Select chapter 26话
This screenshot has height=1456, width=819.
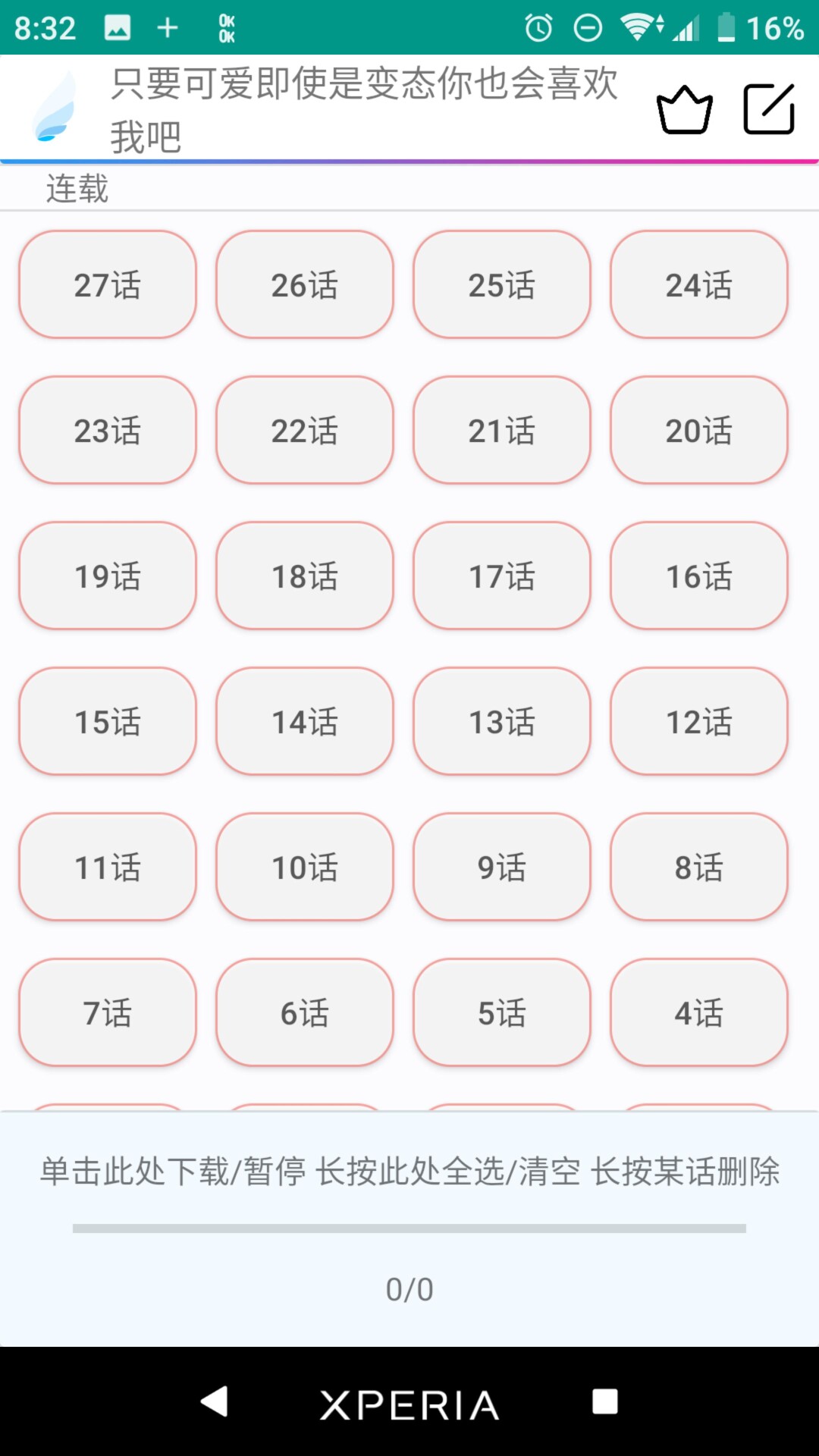point(305,285)
